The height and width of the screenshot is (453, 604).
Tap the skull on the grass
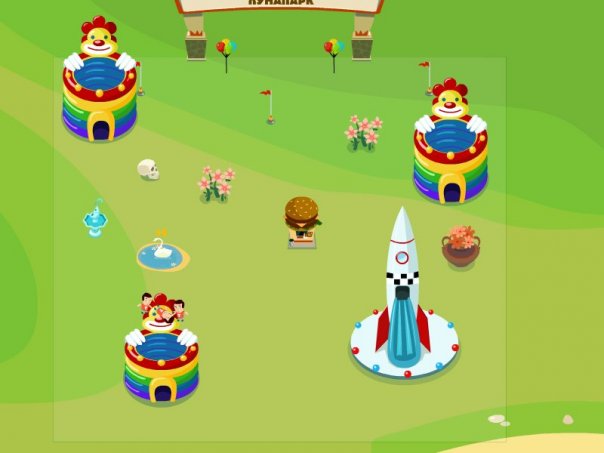[x=148, y=169]
